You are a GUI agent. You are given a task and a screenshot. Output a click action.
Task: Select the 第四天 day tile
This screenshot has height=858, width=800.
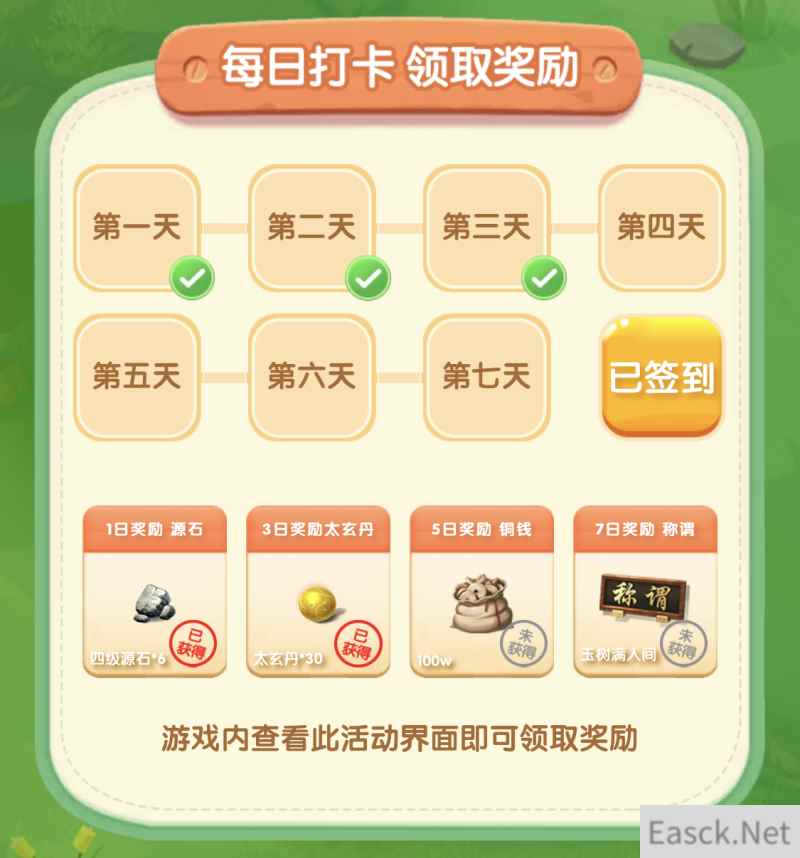point(661,227)
